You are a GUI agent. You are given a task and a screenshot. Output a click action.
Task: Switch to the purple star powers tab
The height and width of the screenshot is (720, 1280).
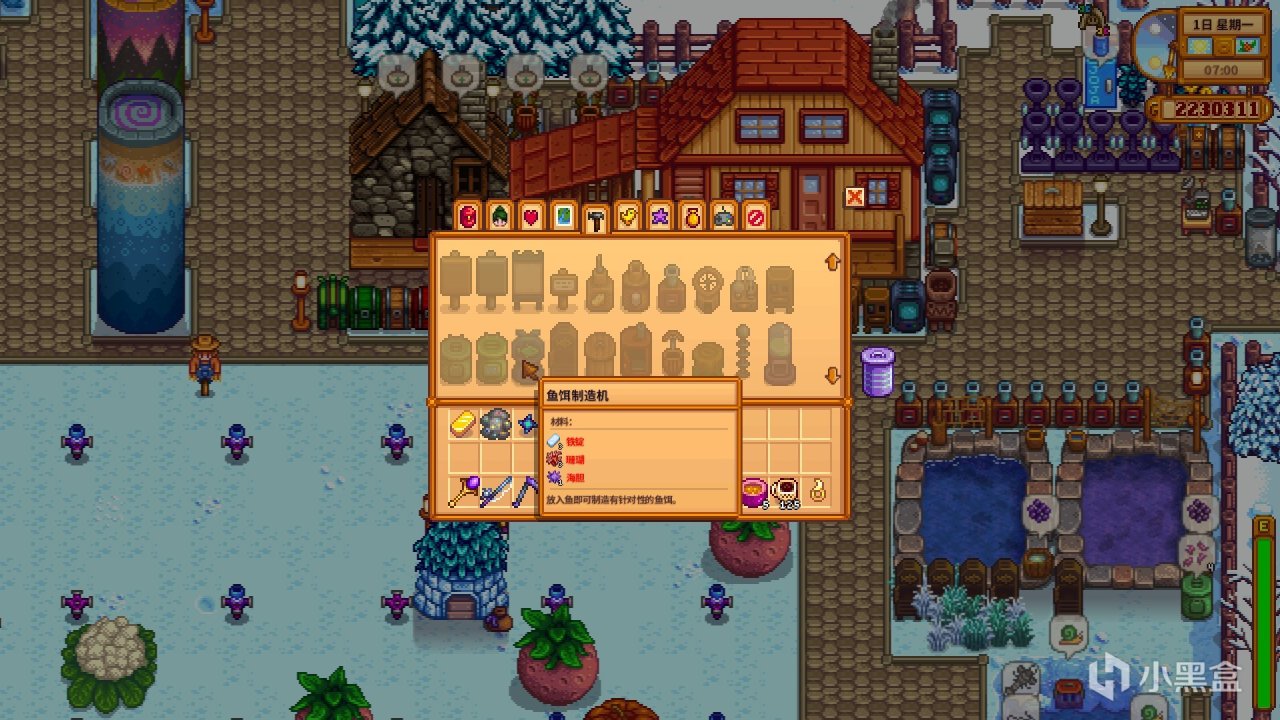click(x=659, y=217)
